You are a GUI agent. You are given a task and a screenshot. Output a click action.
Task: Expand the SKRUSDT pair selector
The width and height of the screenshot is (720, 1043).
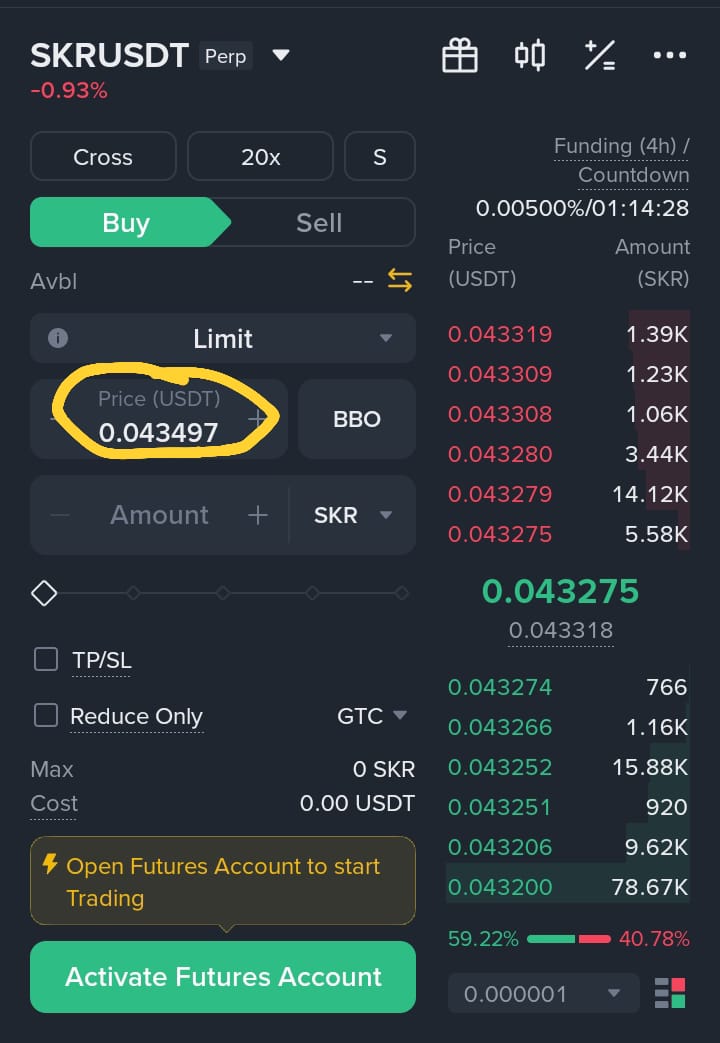[x=281, y=55]
